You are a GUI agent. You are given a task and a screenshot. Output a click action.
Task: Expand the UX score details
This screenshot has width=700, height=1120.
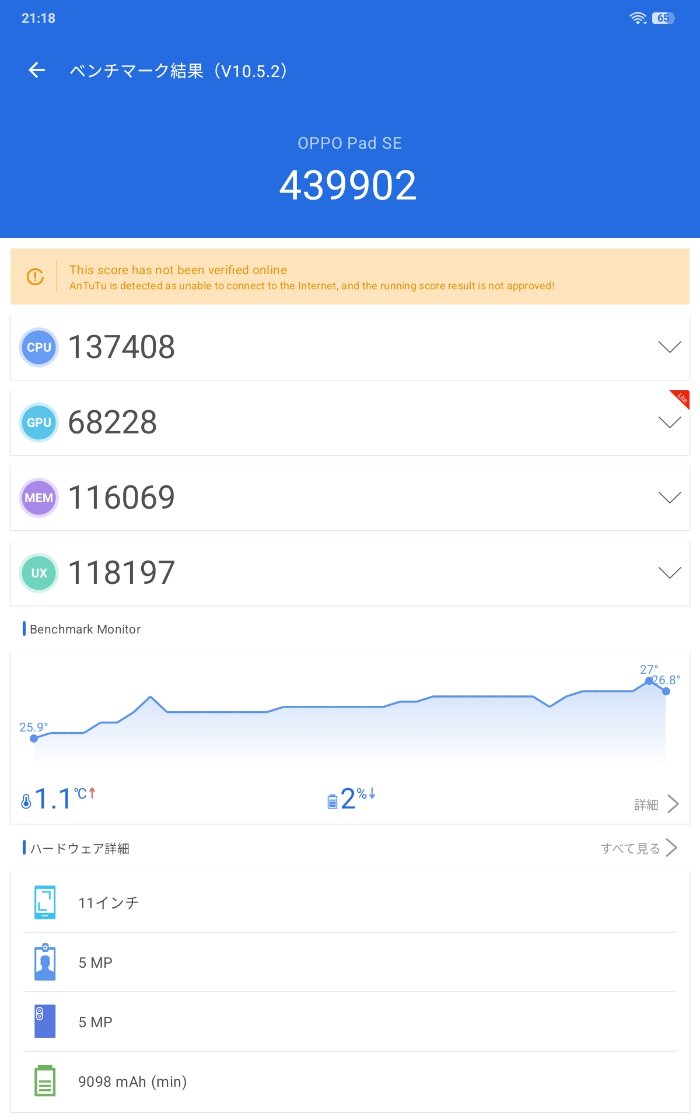click(x=669, y=572)
